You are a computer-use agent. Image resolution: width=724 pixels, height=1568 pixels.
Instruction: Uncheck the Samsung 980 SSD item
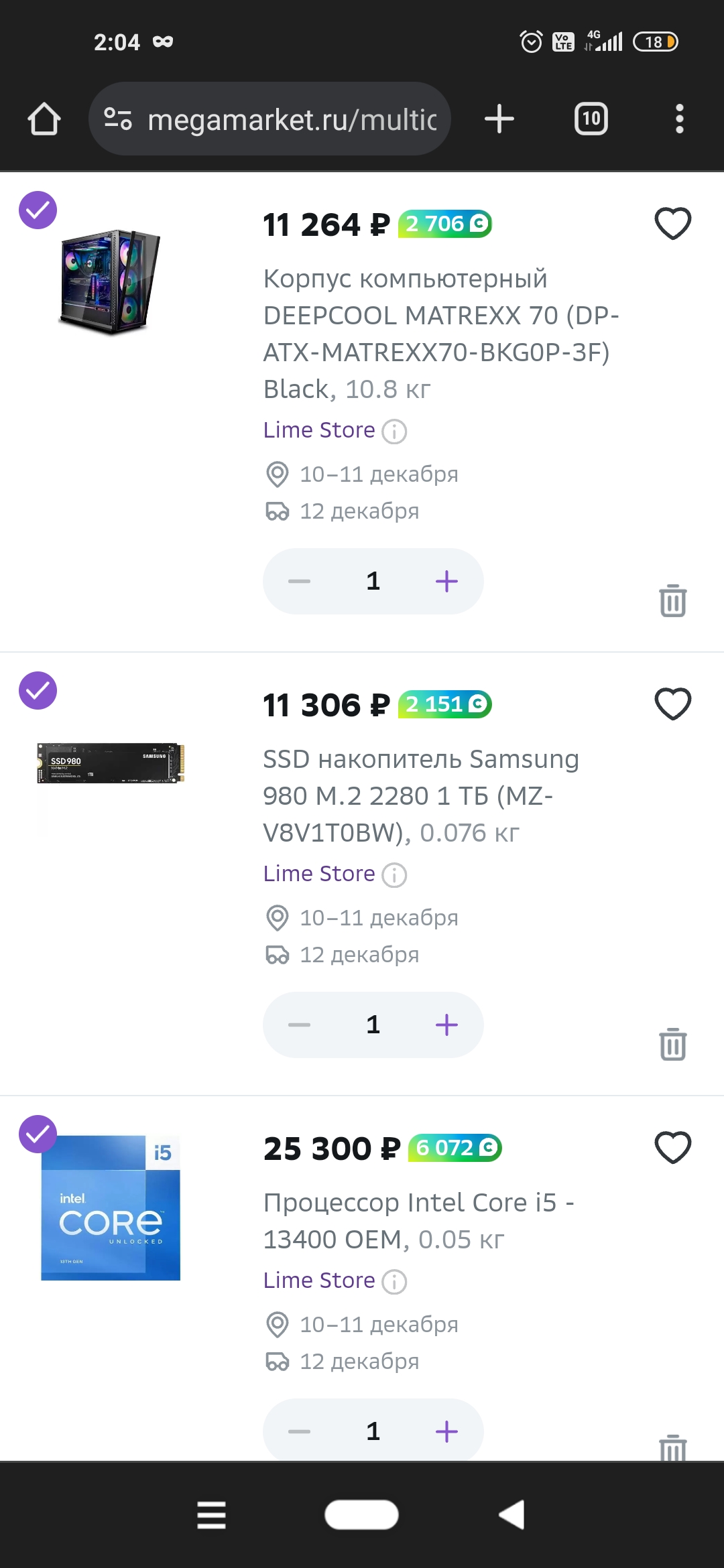coord(38,691)
